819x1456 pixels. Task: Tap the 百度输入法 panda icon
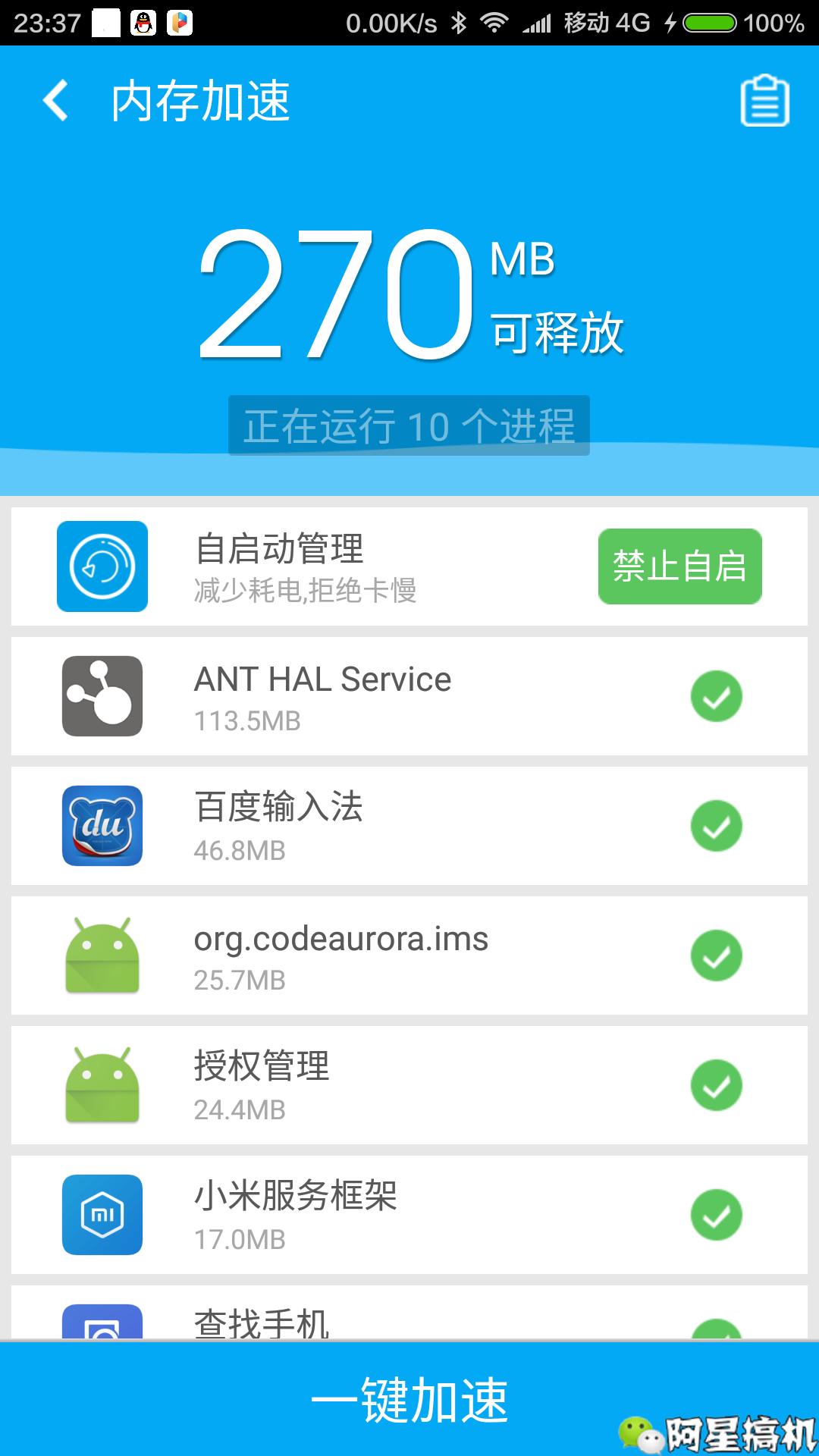click(103, 827)
